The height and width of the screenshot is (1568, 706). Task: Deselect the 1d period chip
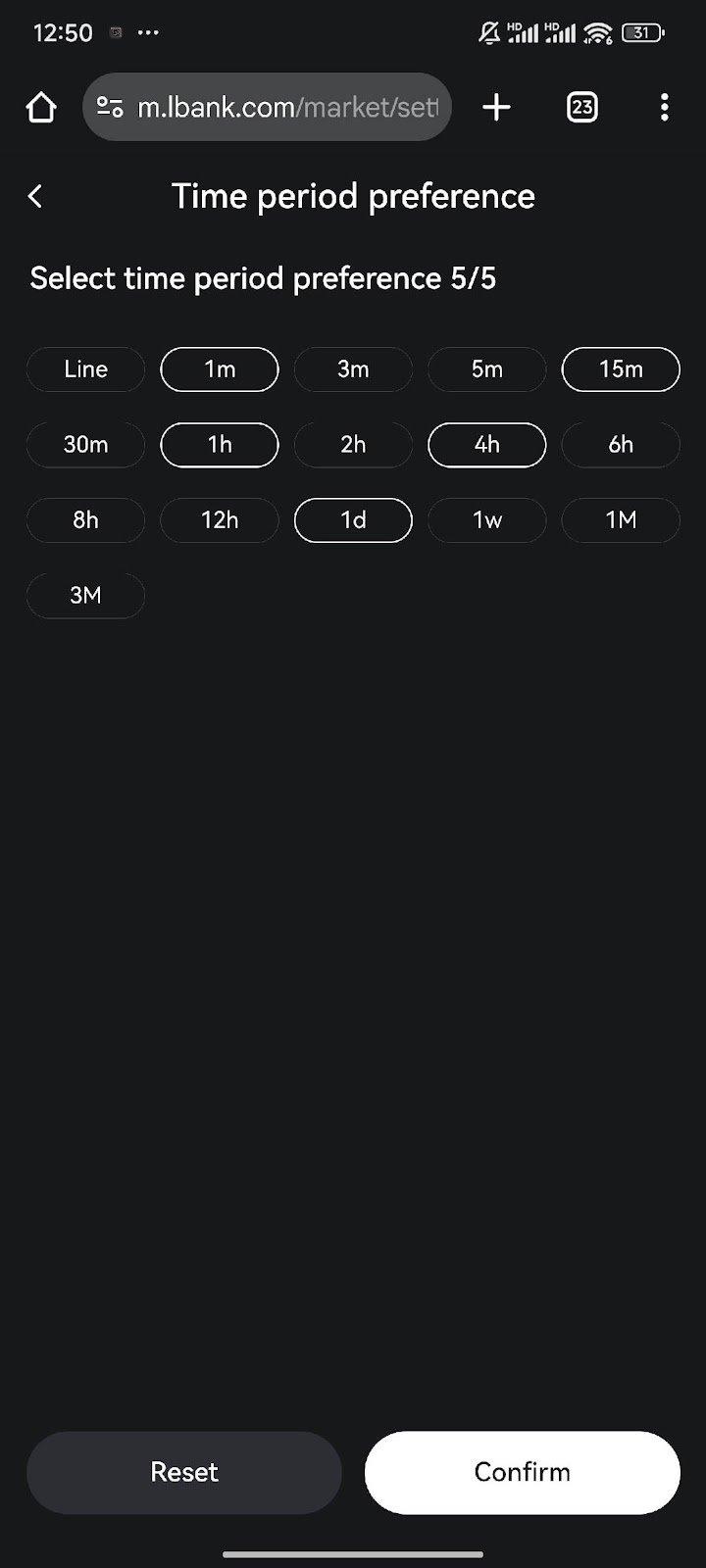(x=353, y=520)
